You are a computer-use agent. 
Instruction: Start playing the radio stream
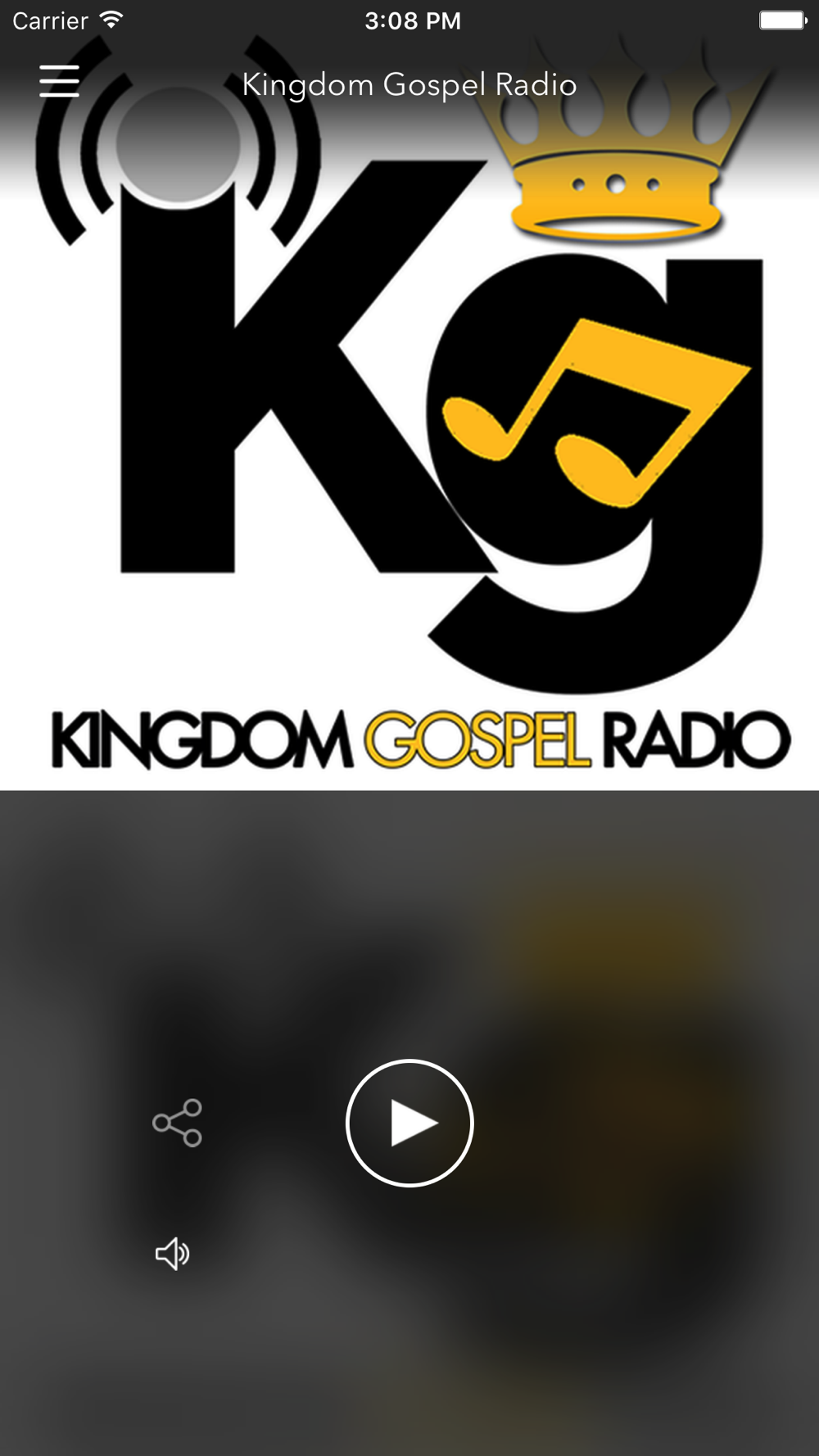coord(409,1123)
